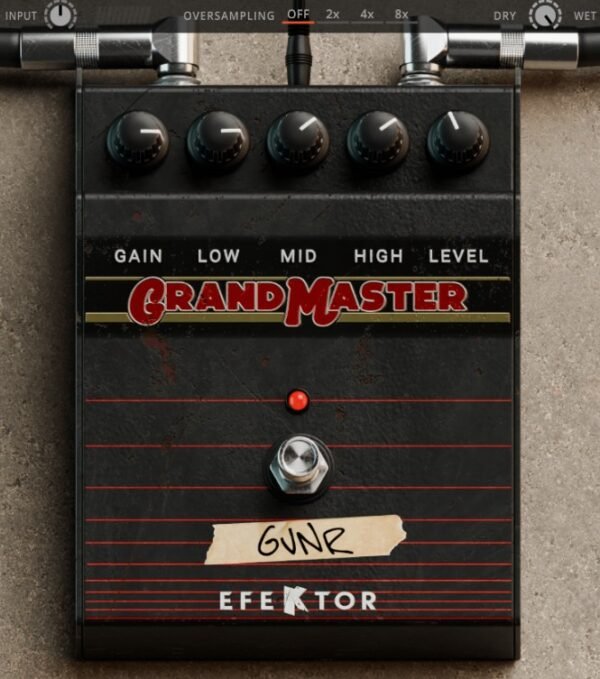Select the Level knob

tap(458, 140)
